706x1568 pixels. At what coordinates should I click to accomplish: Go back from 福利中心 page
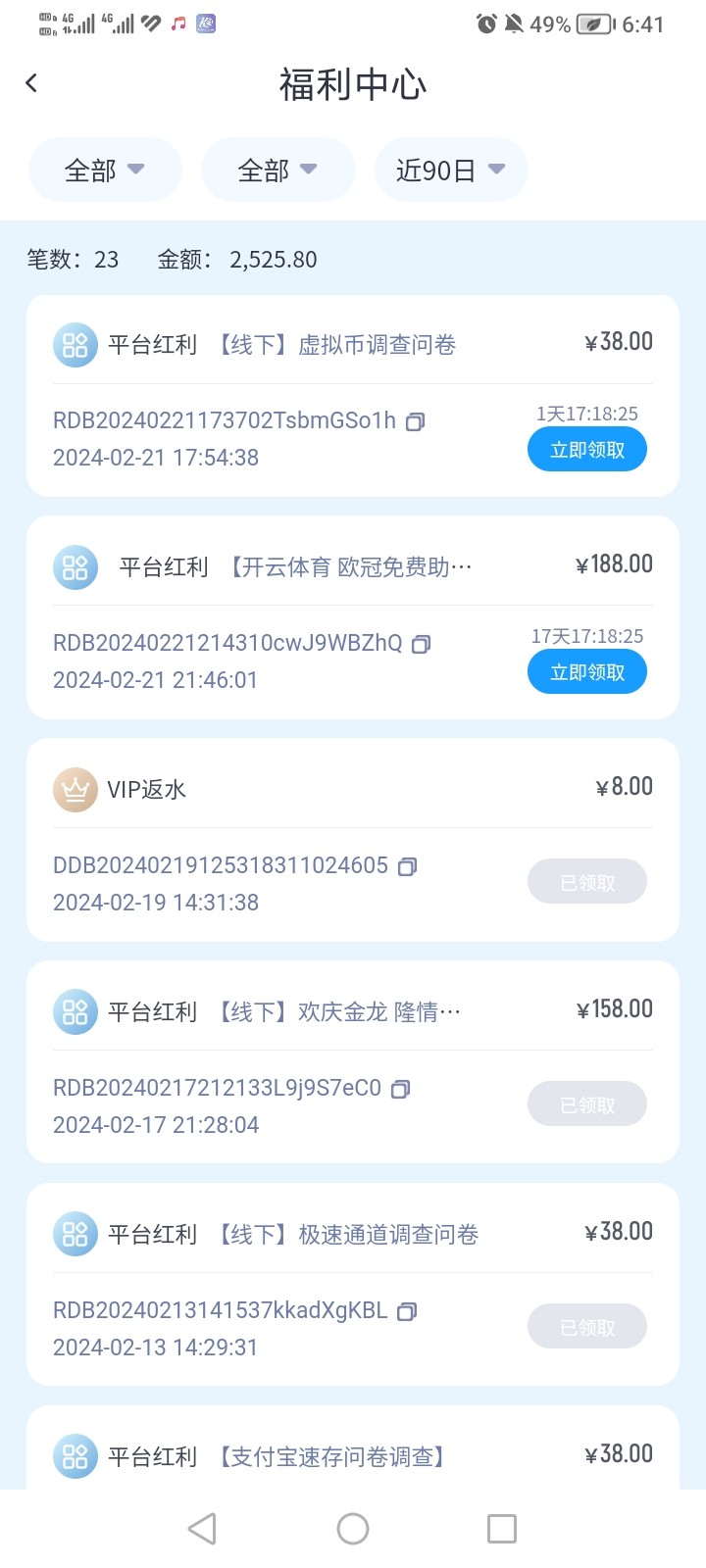tap(31, 83)
